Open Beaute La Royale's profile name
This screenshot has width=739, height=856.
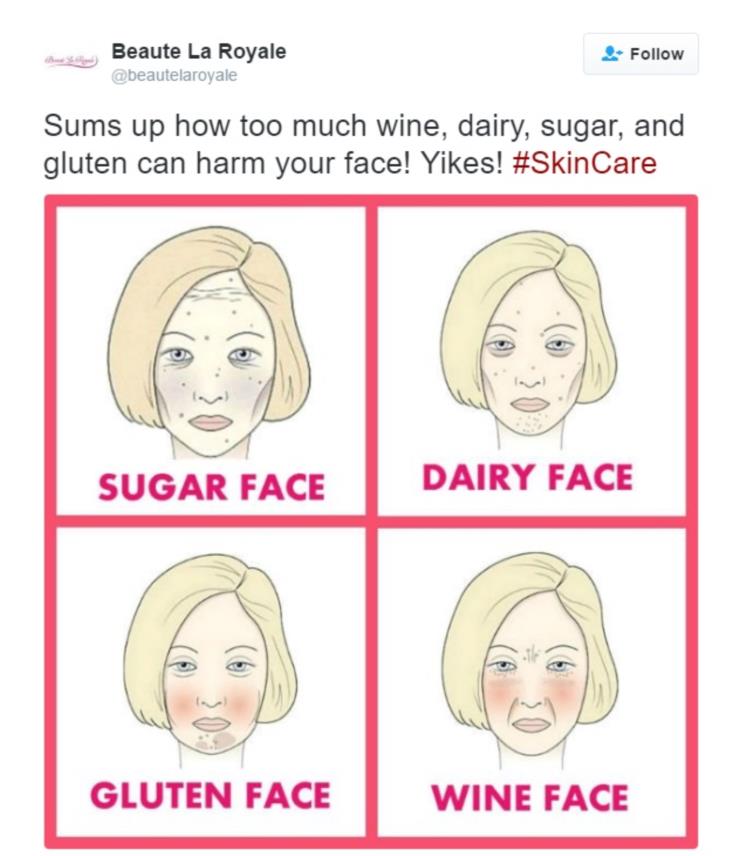click(x=199, y=51)
